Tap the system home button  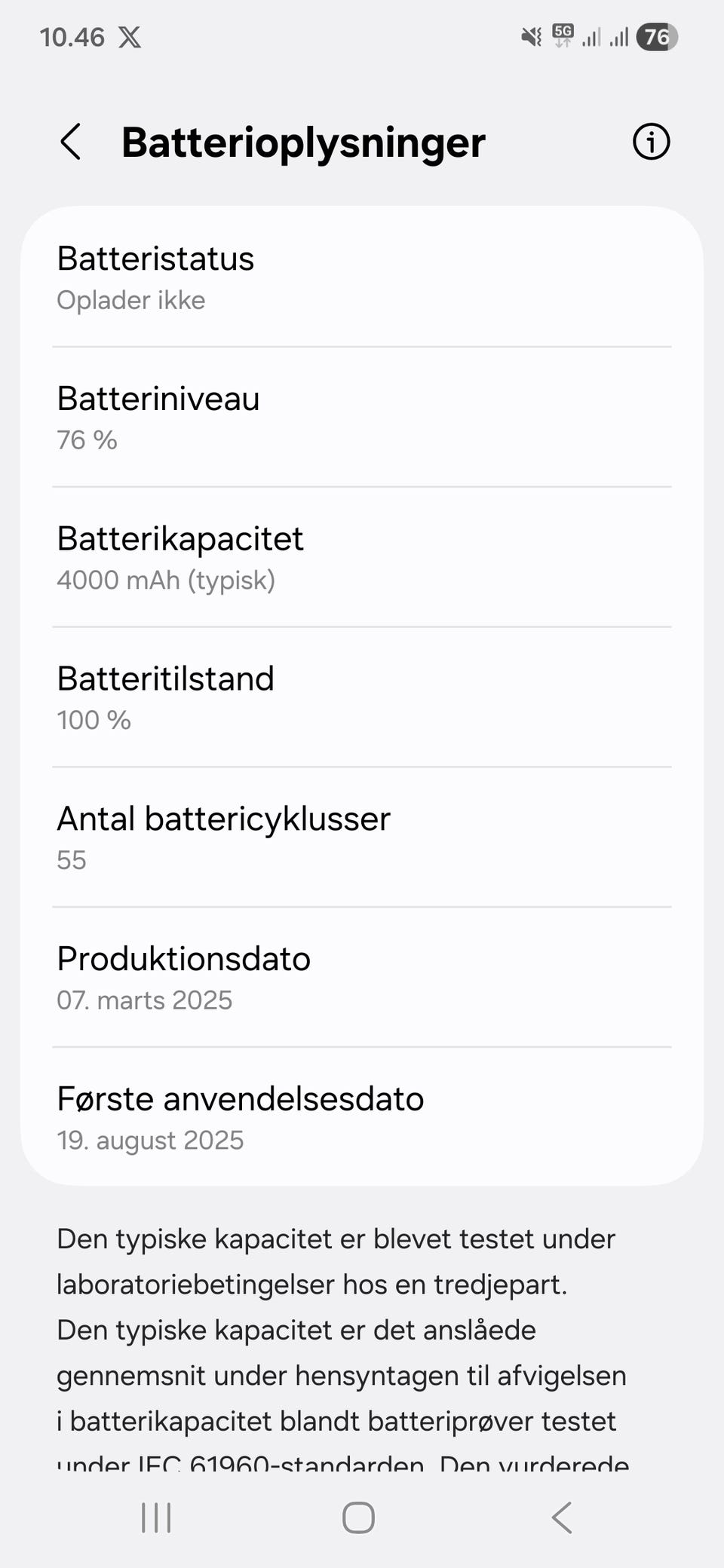tap(358, 1517)
